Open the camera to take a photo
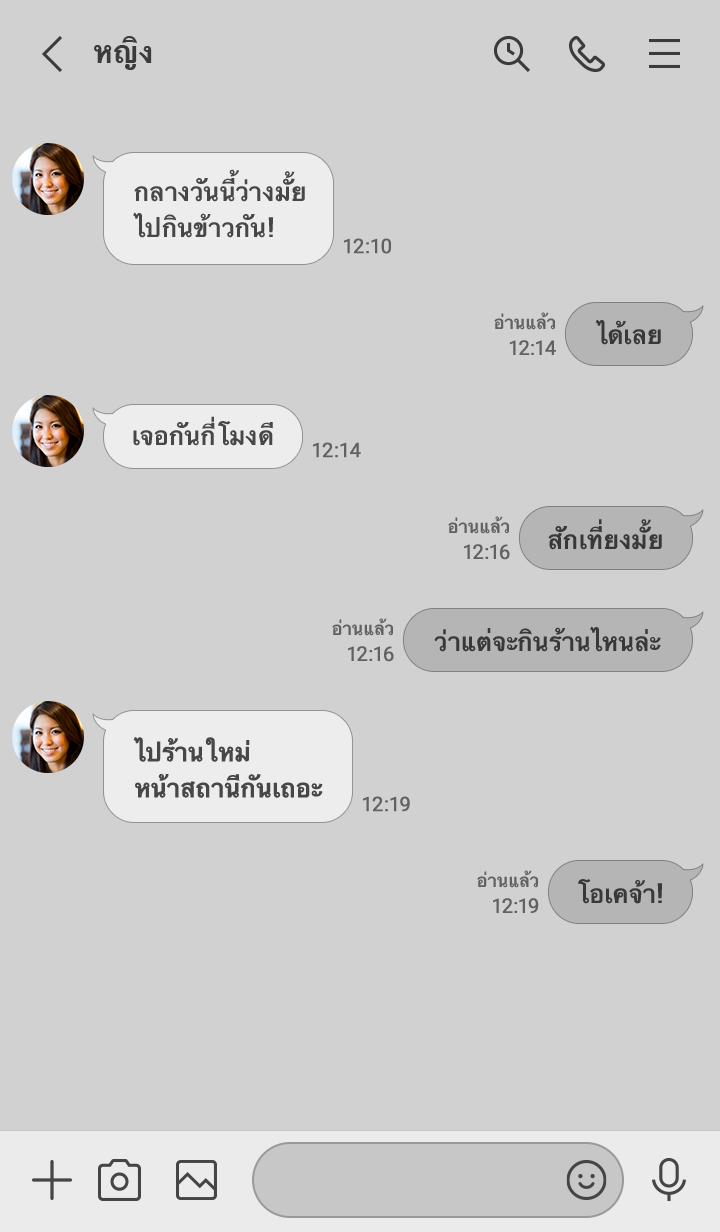 [x=119, y=1181]
